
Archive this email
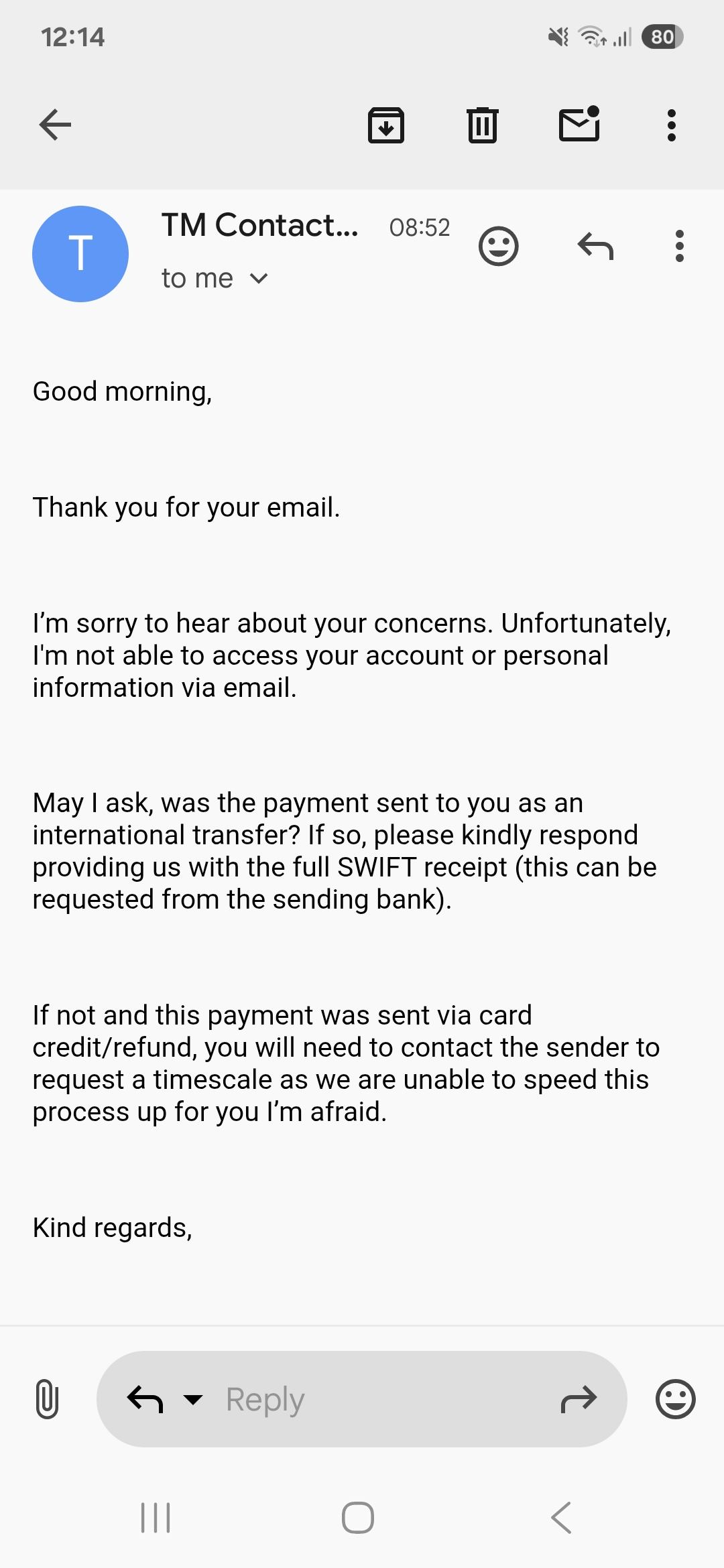385,125
